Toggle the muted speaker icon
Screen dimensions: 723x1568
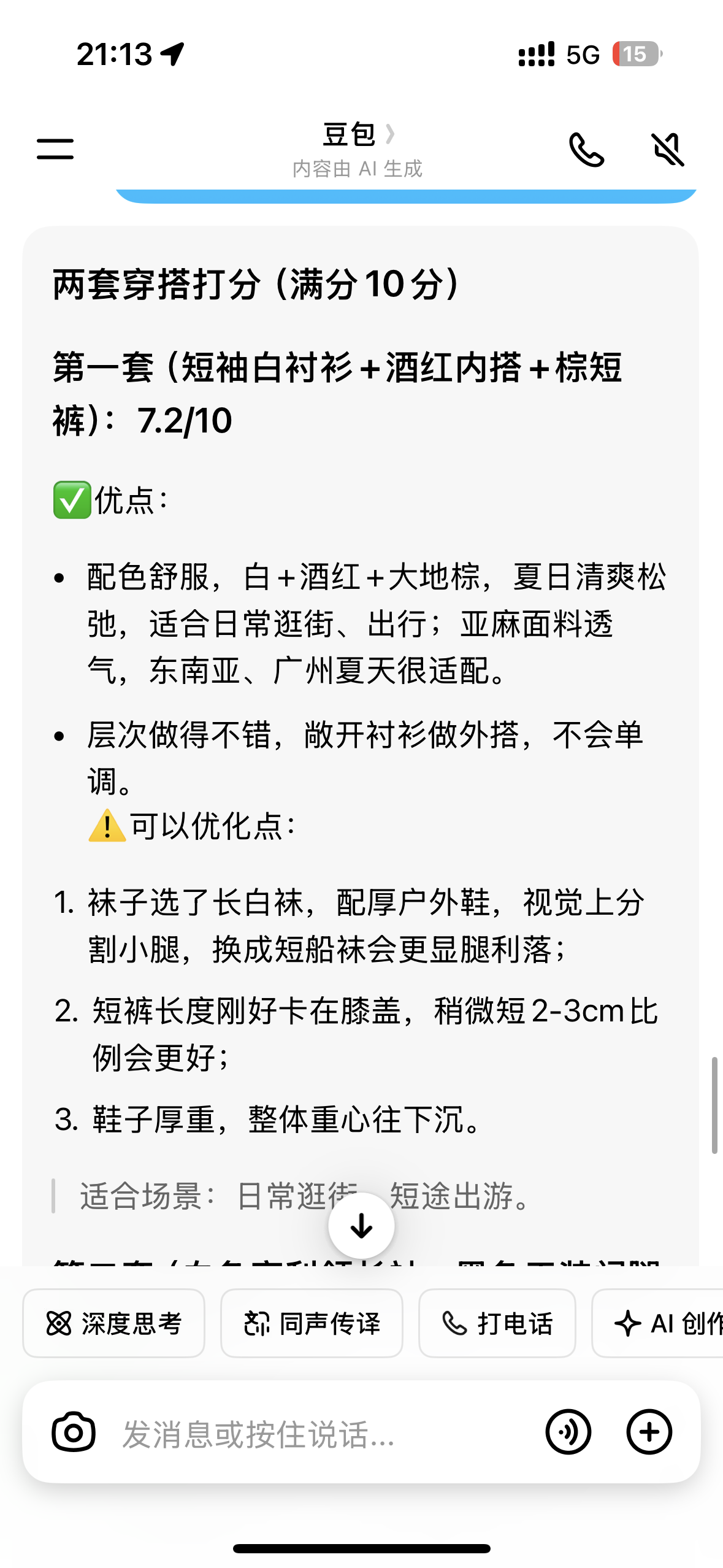(667, 150)
